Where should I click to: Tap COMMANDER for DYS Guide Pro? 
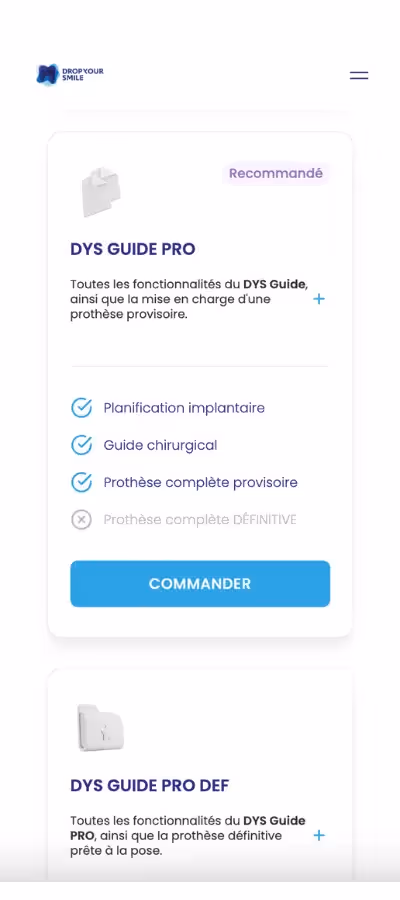click(200, 584)
